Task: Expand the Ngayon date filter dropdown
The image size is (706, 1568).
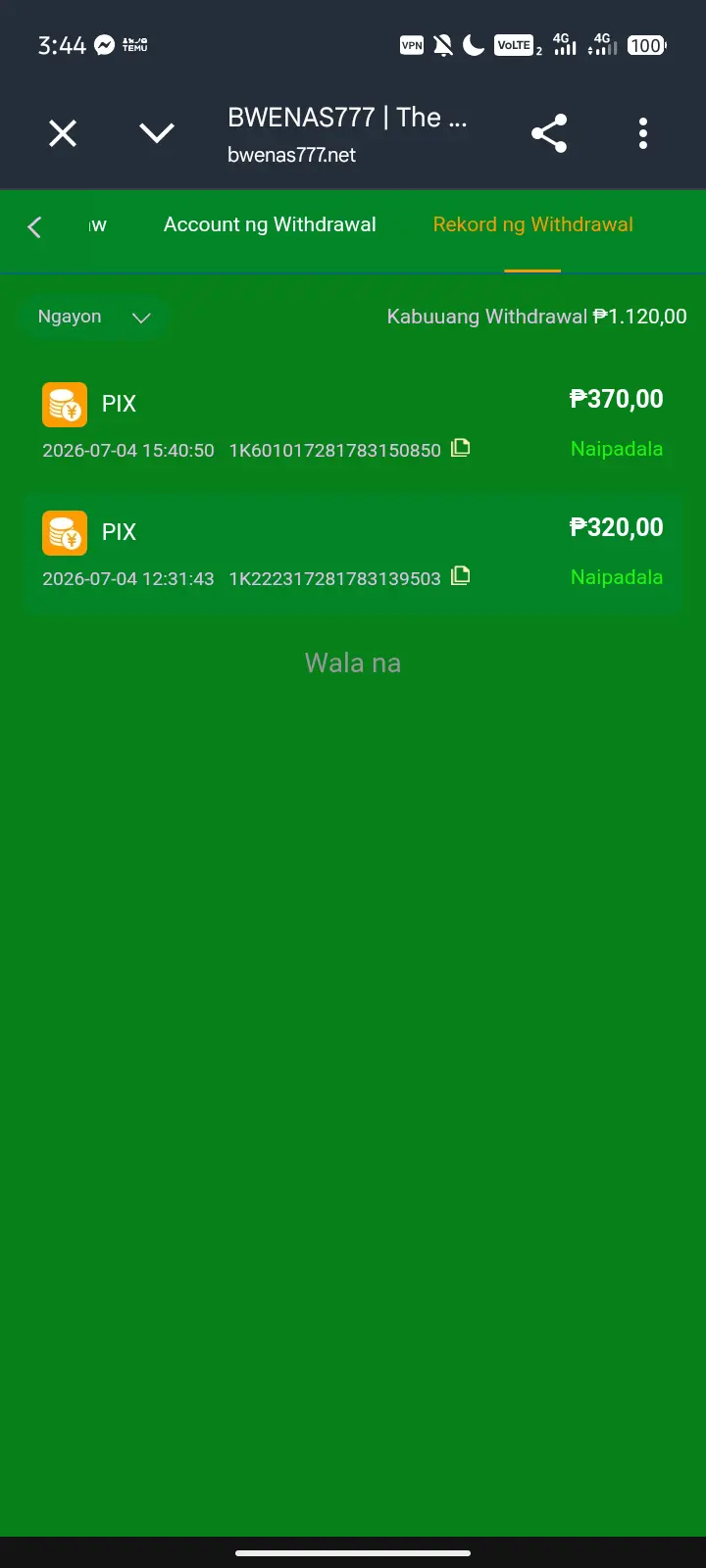Action: (x=94, y=317)
